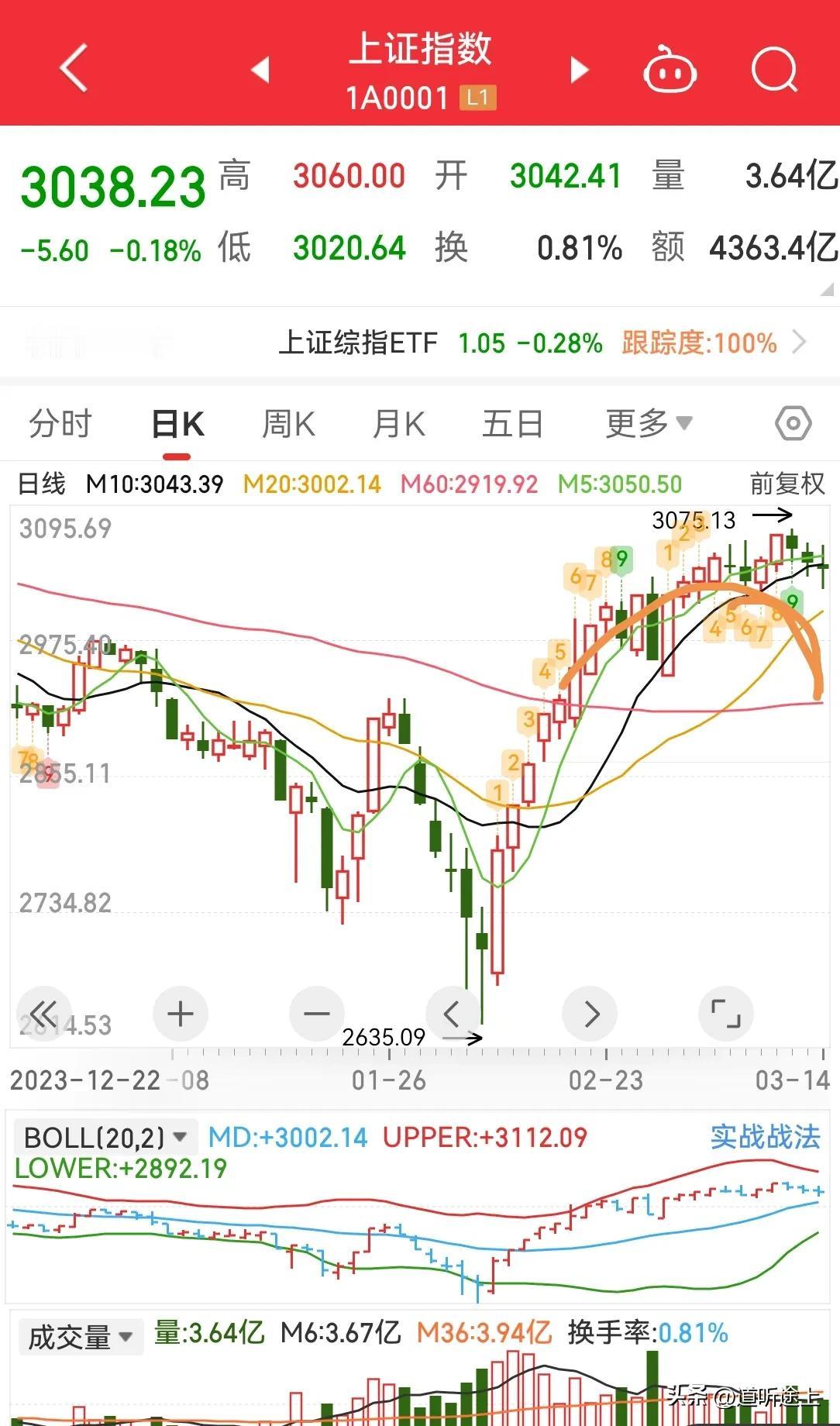The image size is (840, 1426).
Task: Zoom in the chart with plus button
Action: click(x=181, y=1014)
